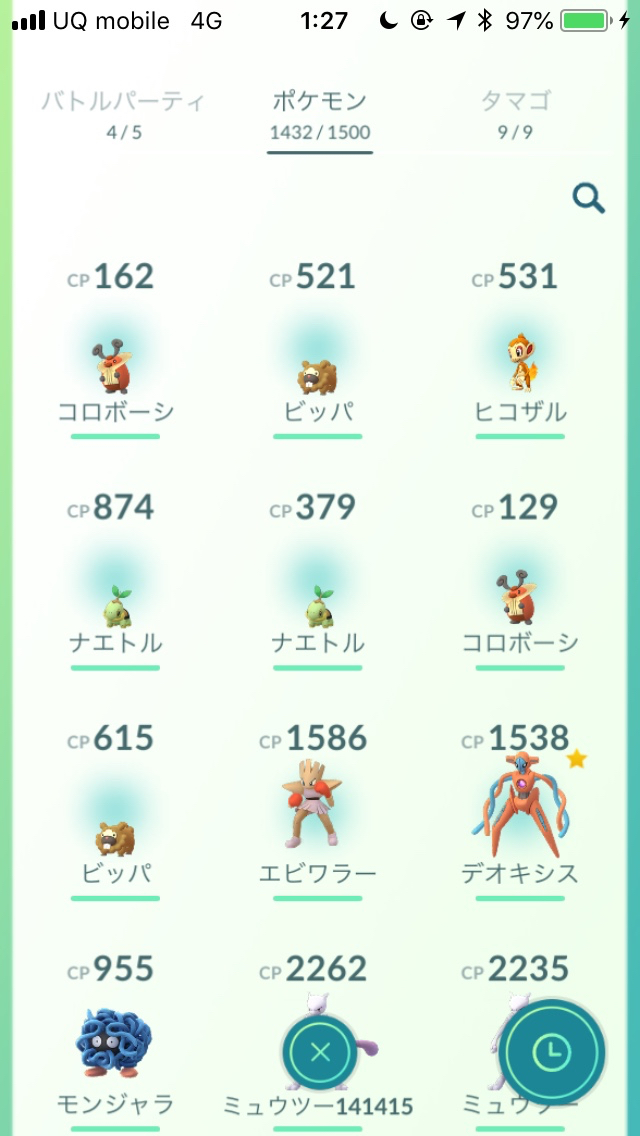This screenshot has height=1136, width=640.
Task: Open モンジャラ with CP 955
Action: 115,1045
